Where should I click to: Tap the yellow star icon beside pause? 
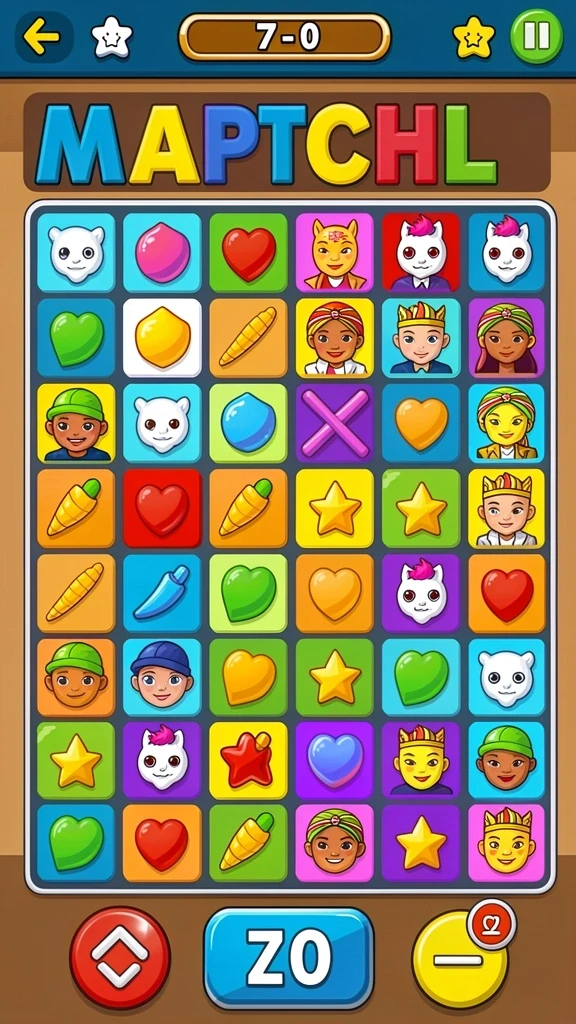[474, 37]
